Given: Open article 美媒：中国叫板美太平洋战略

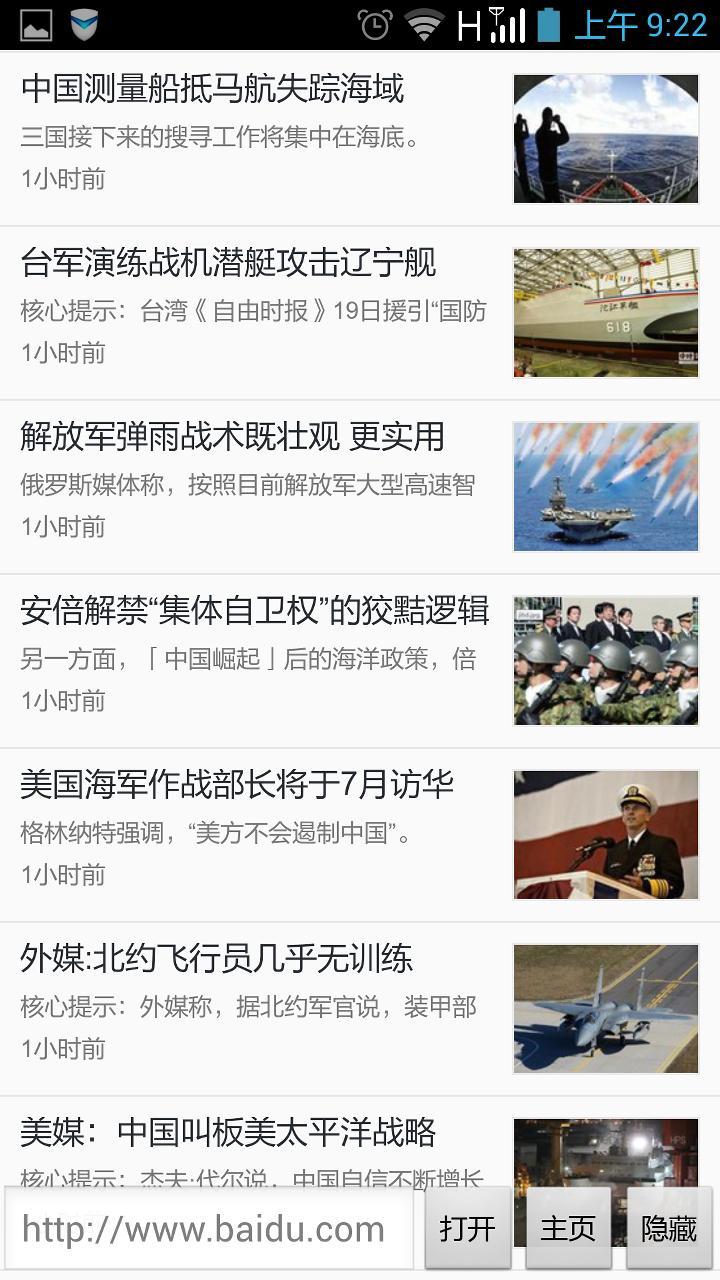Looking at the screenshot, I should [x=228, y=1133].
